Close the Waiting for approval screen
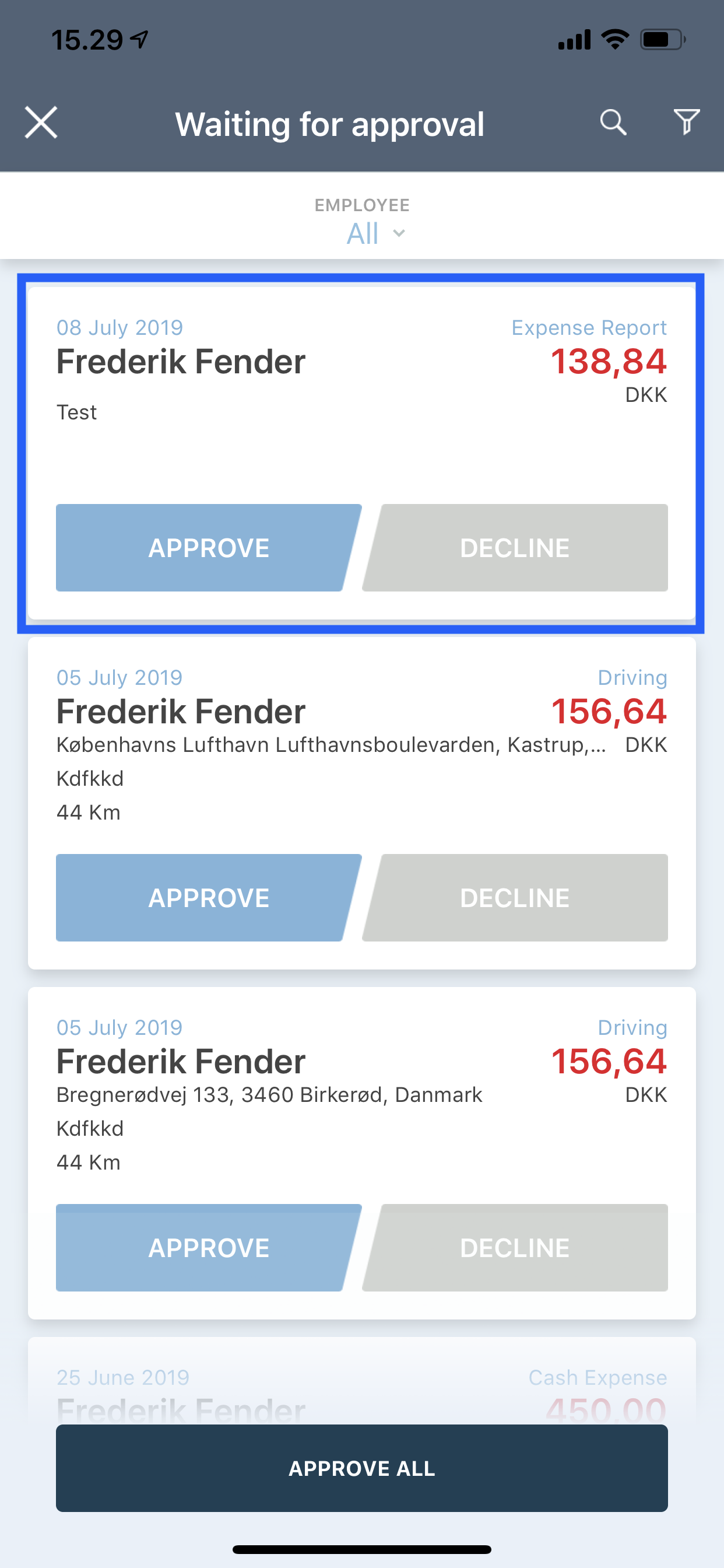The width and height of the screenshot is (724, 1568). [x=41, y=123]
